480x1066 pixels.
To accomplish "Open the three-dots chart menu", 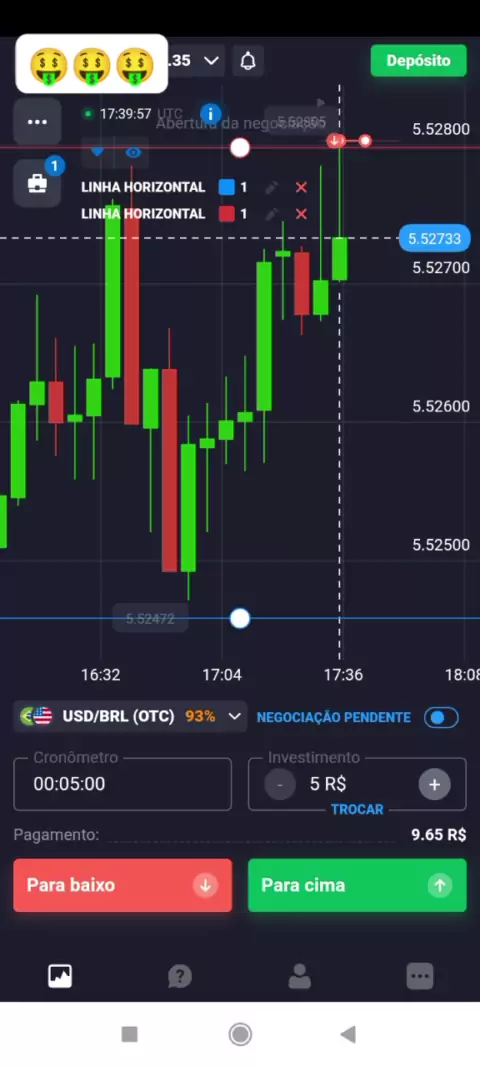I will coord(37,122).
